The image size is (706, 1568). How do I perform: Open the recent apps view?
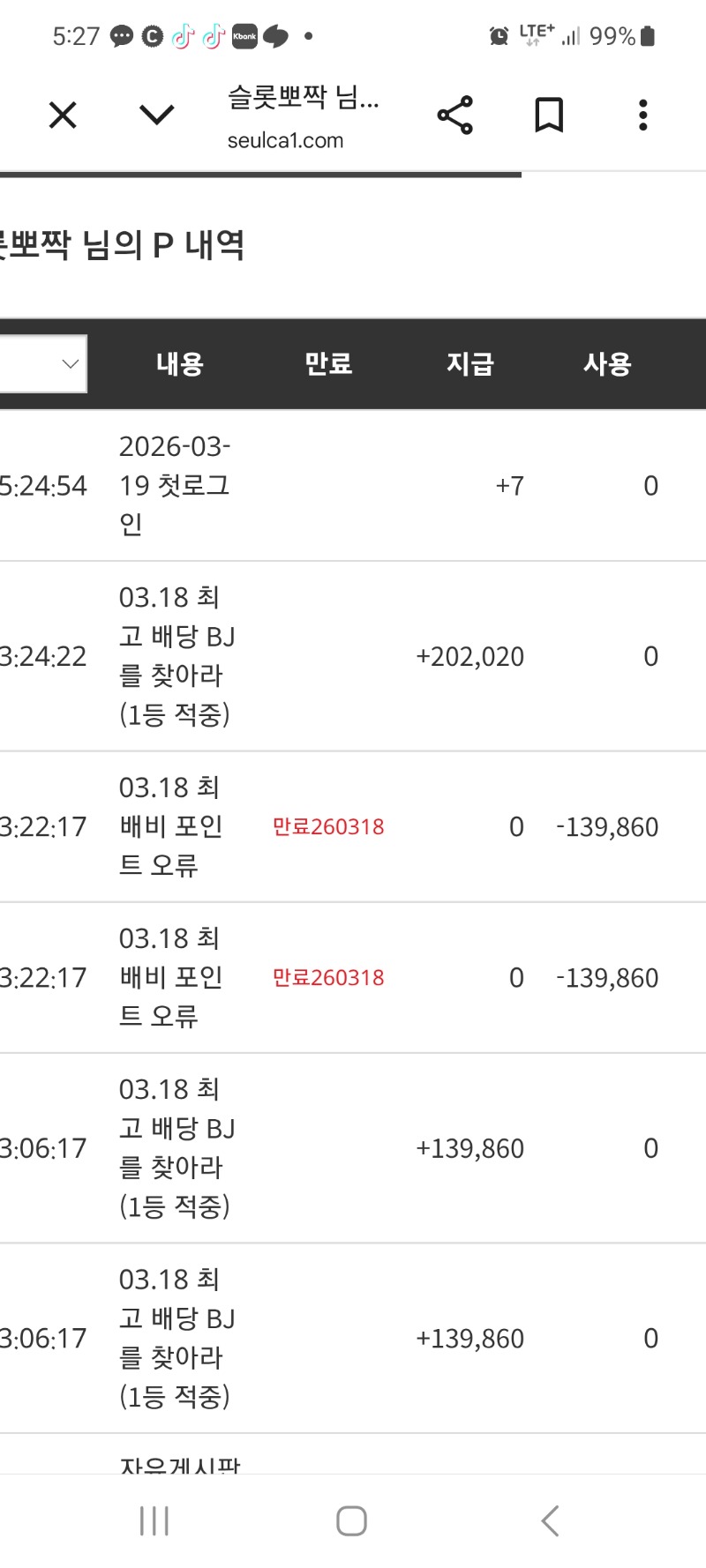pyautogui.click(x=154, y=1520)
